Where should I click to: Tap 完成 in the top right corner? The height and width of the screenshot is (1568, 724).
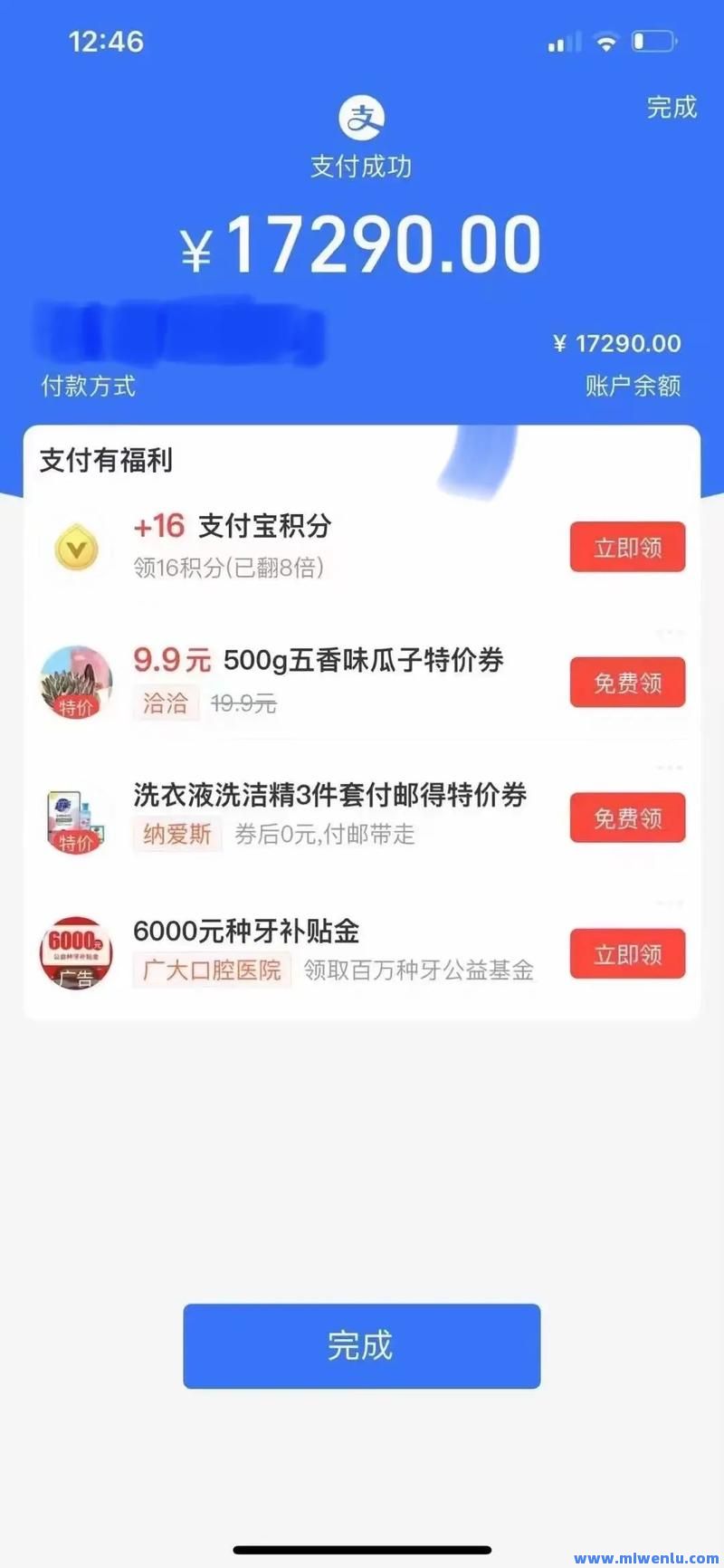672,108
